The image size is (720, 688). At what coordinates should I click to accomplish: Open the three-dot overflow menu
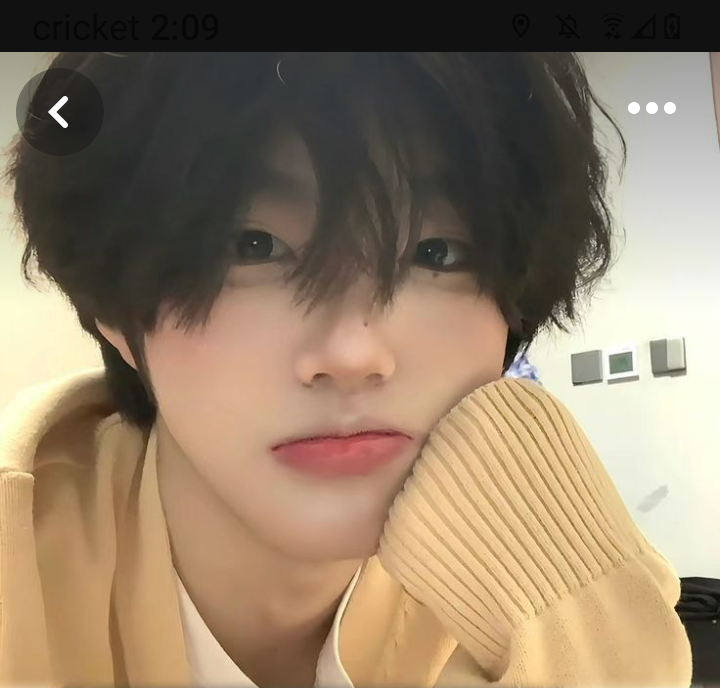point(652,108)
